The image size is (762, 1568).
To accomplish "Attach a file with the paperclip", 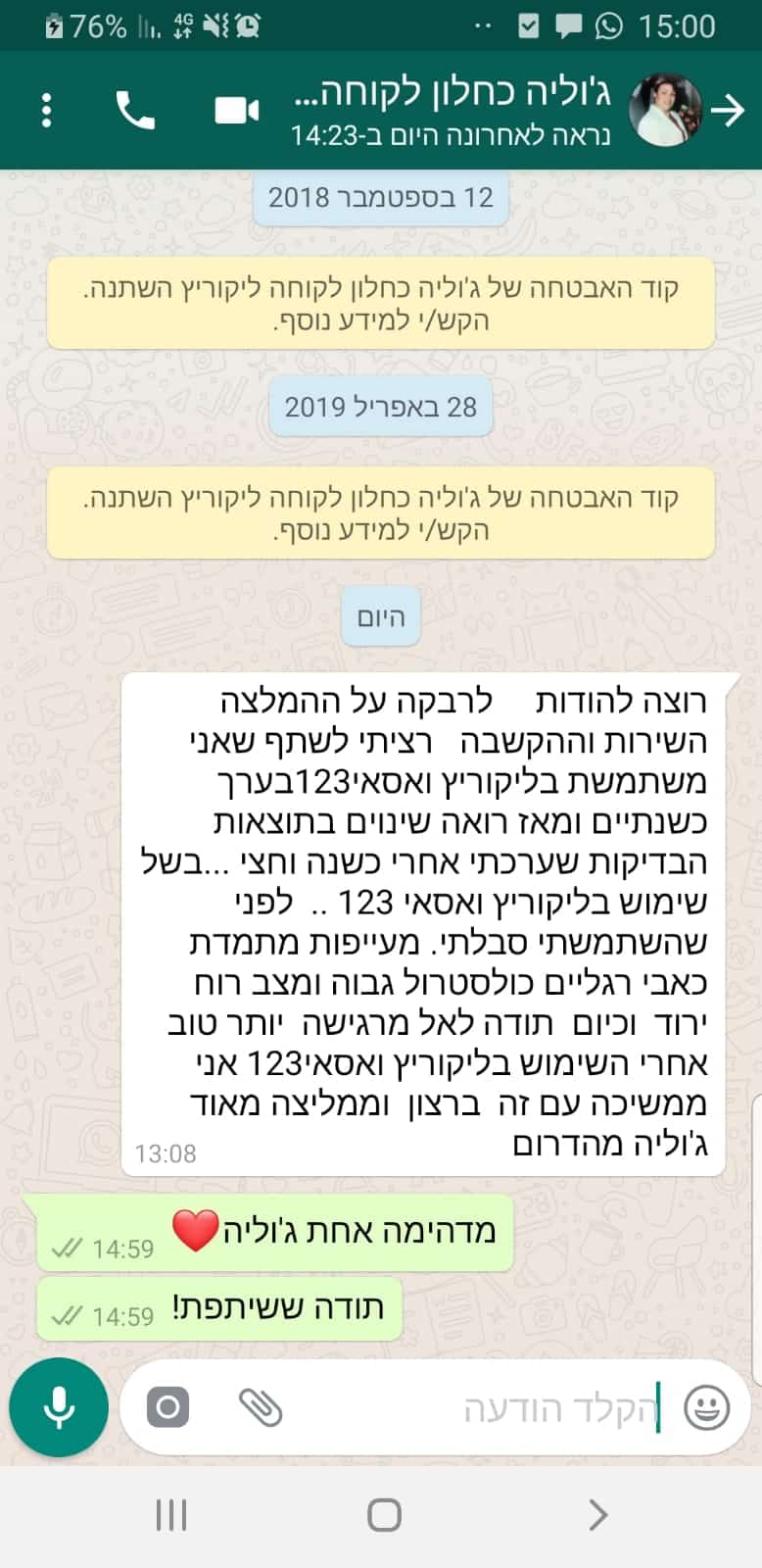I will (x=261, y=1408).
